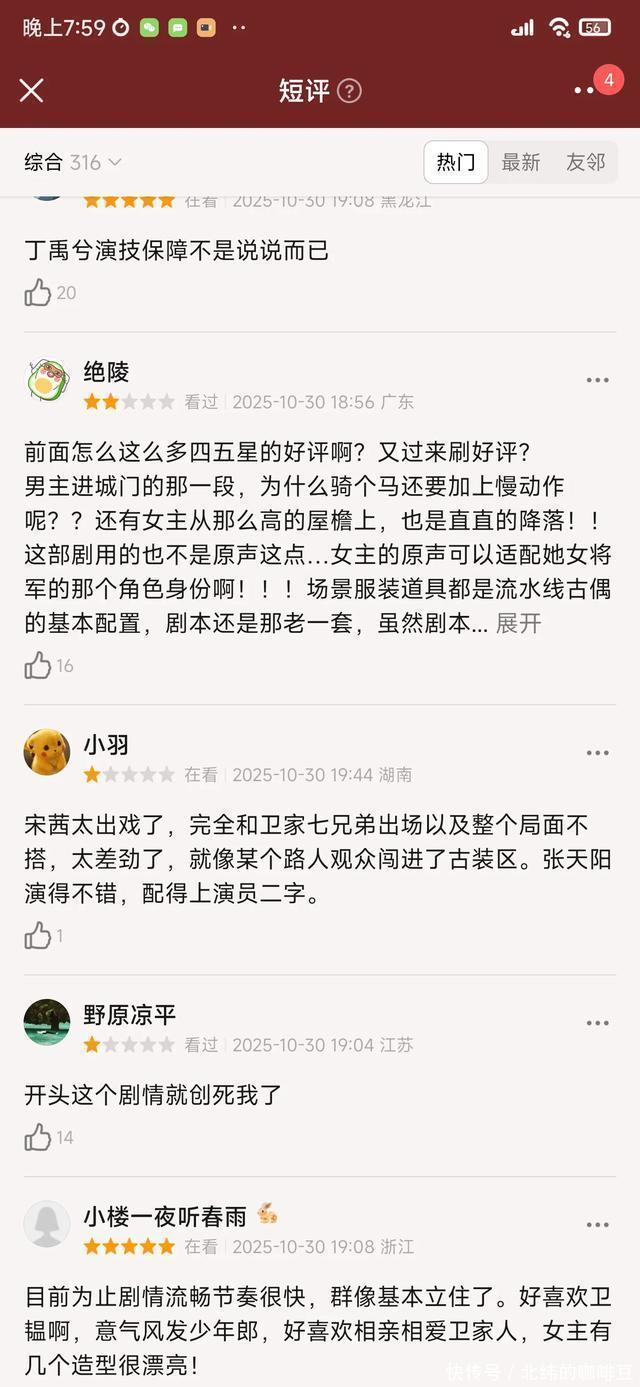Open the help icon beside 短评
This screenshot has width=640, height=1387.
click(x=349, y=91)
